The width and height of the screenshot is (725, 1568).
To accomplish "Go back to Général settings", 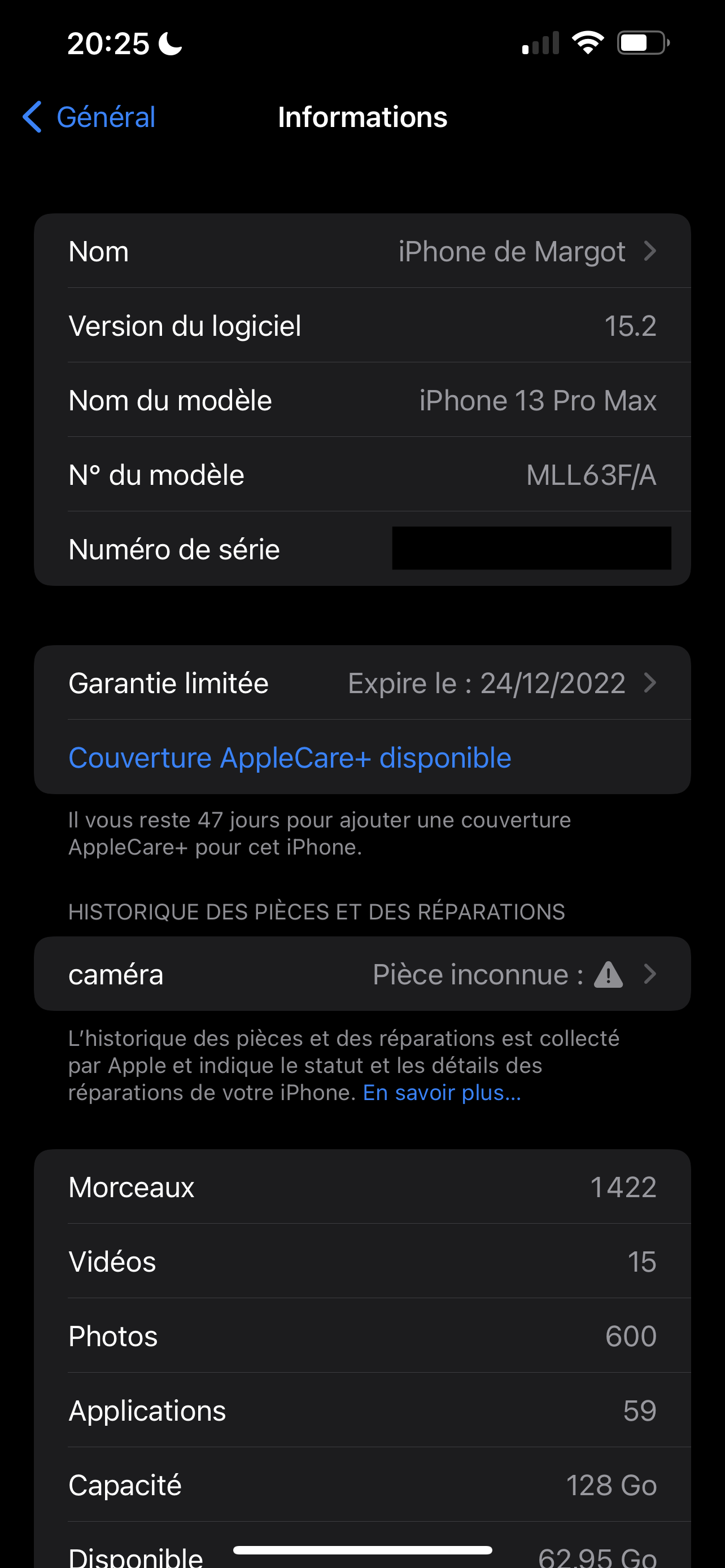I will click(89, 117).
